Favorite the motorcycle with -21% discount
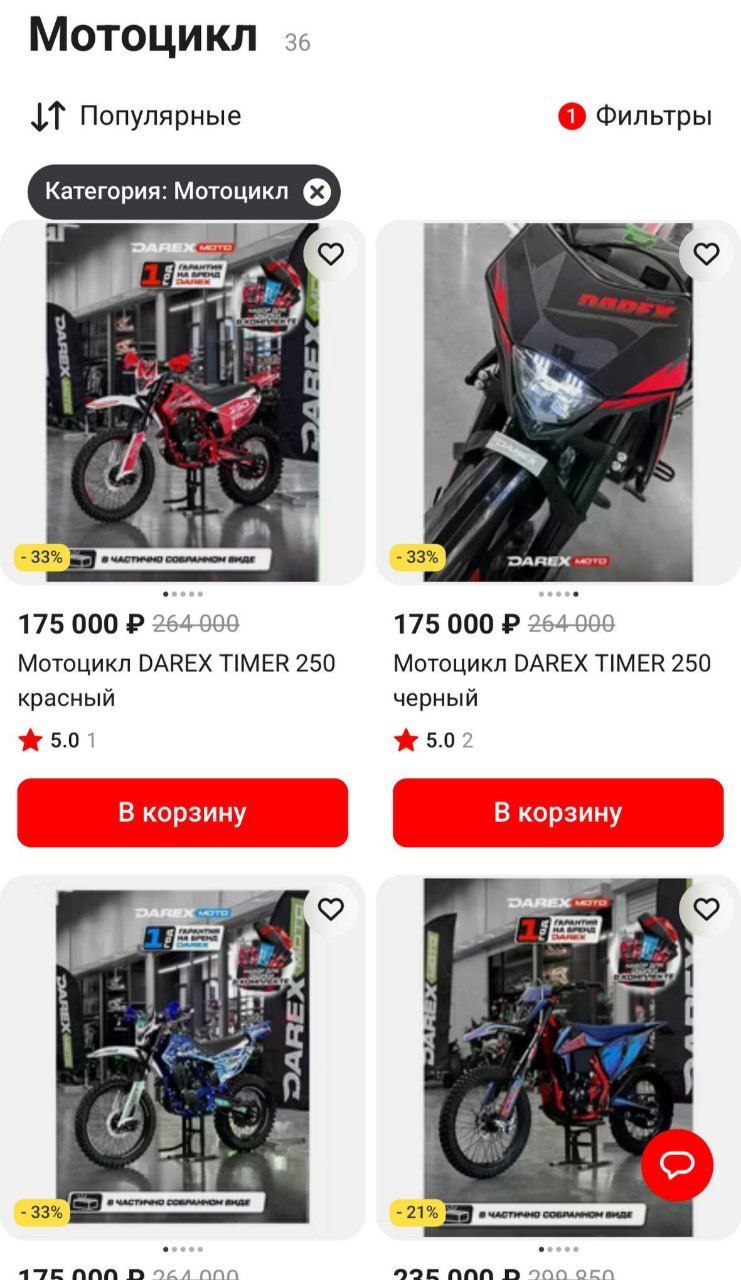Viewport: 741px width, 1280px height. point(706,909)
